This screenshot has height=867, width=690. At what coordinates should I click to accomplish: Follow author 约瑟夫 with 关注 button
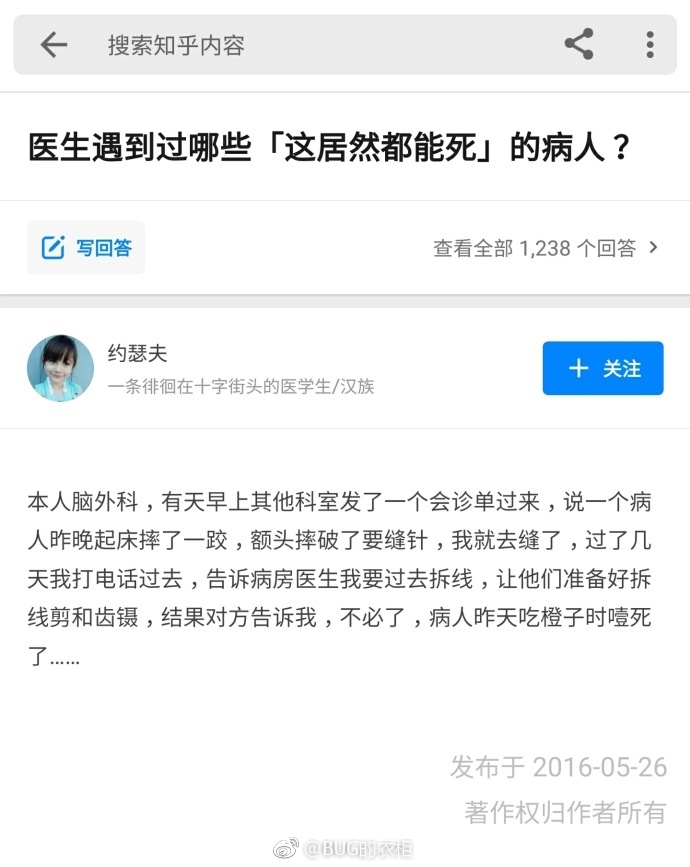602,368
